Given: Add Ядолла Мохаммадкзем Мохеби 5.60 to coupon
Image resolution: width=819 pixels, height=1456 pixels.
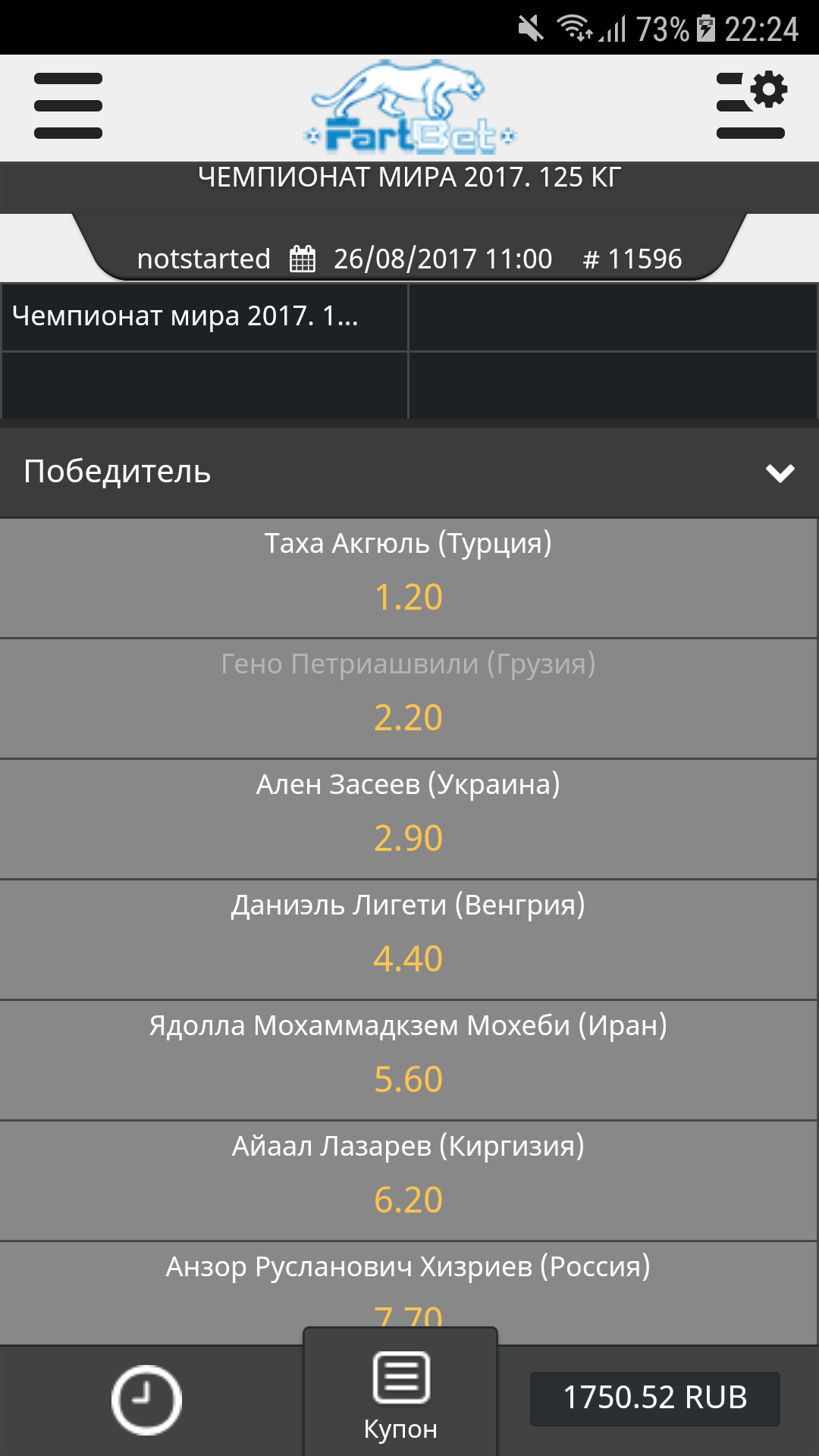Looking at the screenshot, I should pos(409,1060).
